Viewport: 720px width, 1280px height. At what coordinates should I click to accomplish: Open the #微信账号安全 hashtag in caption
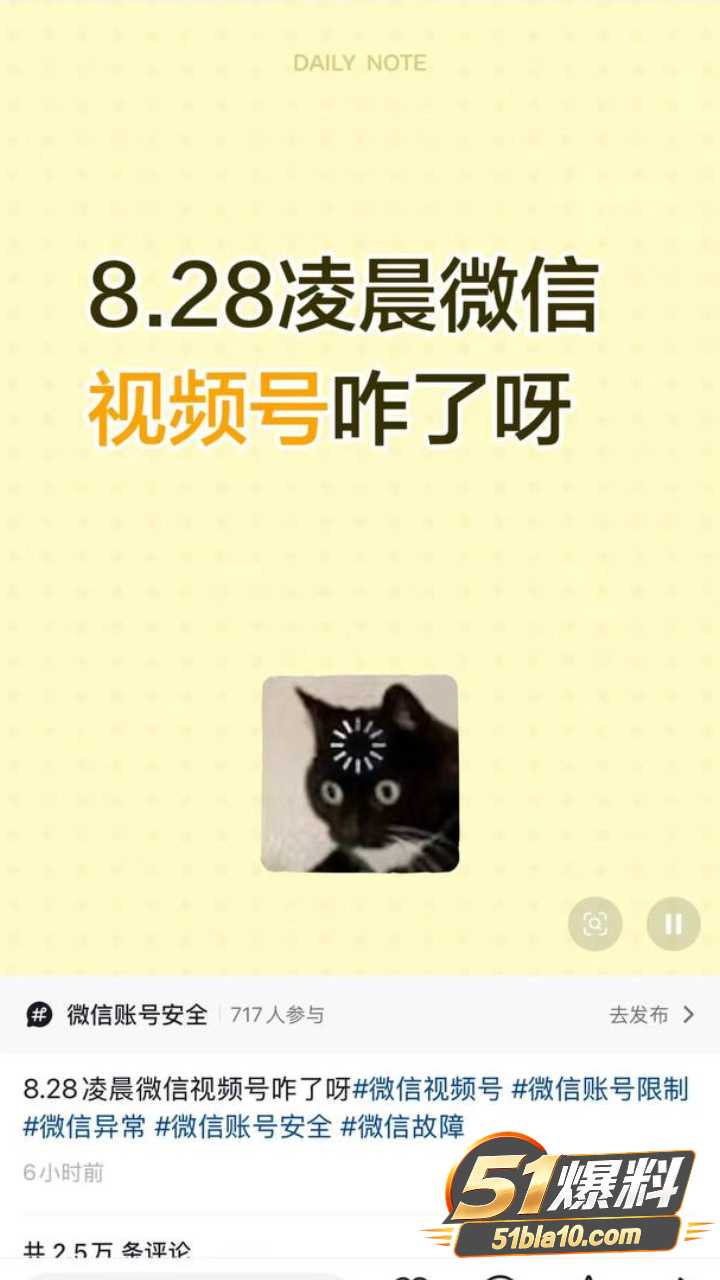pos(243,1127)
